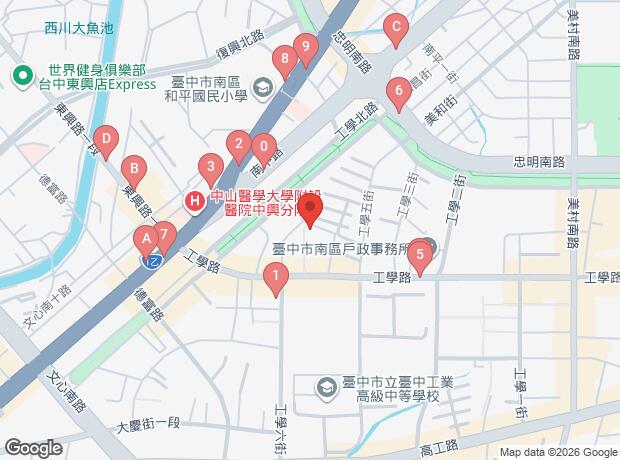Tap the map marker labeled A
Screen dimensions: 620x460
tap(146, 240)
